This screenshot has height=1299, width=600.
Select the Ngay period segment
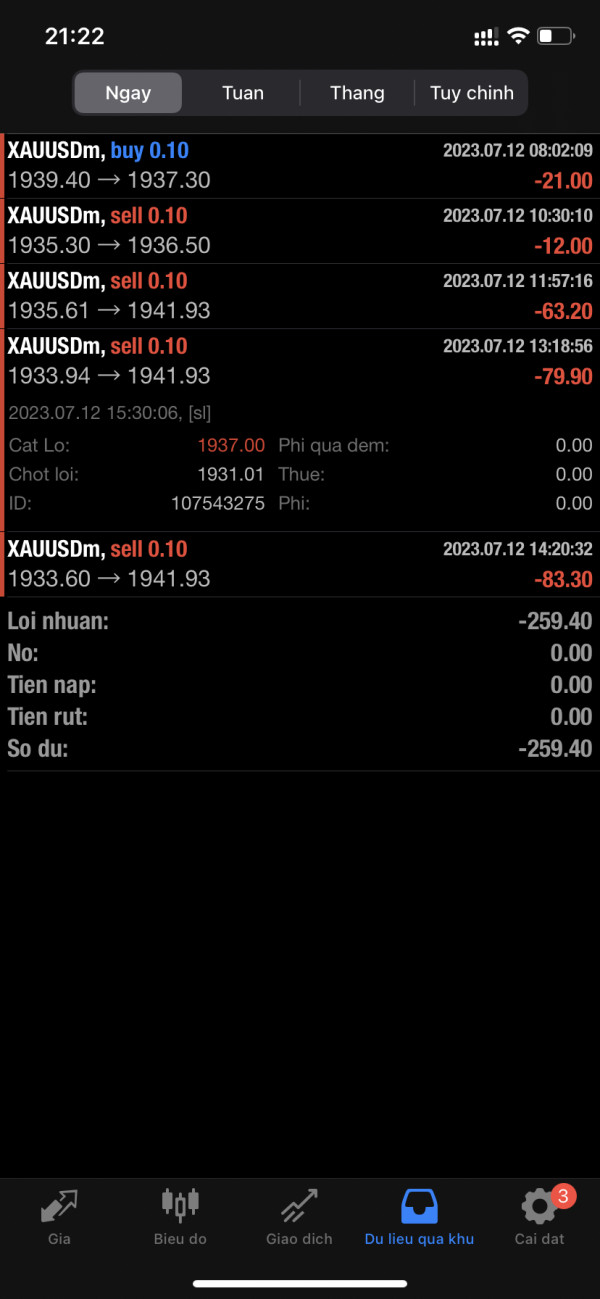[x=128, y=93]
